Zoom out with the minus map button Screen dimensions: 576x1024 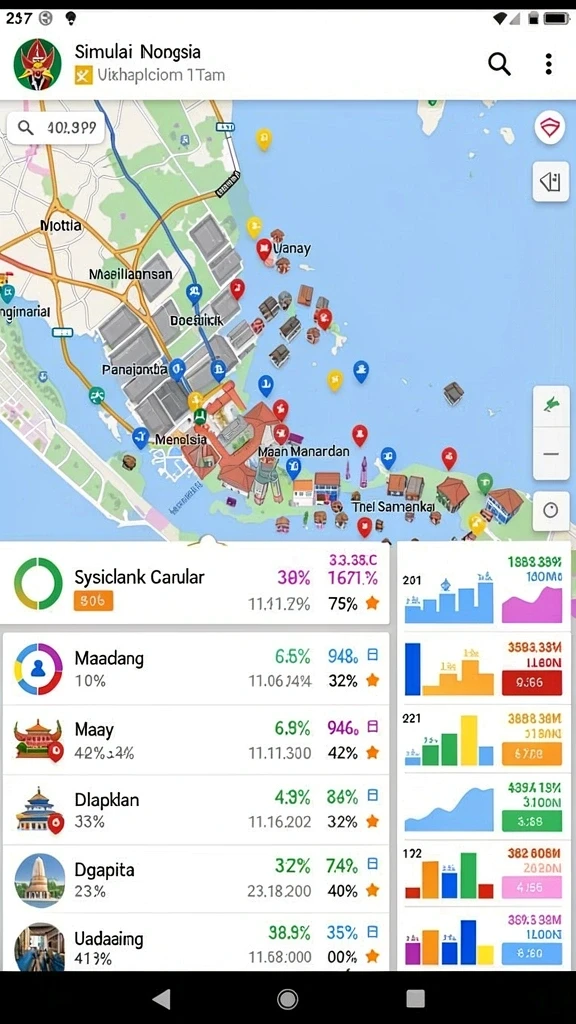pos(551,454)
